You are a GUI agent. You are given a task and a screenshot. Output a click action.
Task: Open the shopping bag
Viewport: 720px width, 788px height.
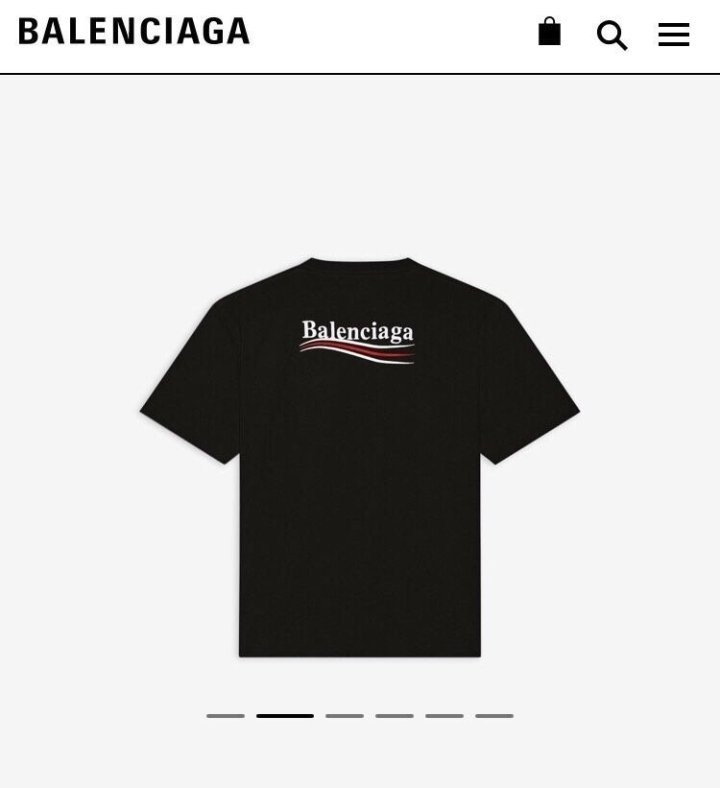tap(549, 32)
